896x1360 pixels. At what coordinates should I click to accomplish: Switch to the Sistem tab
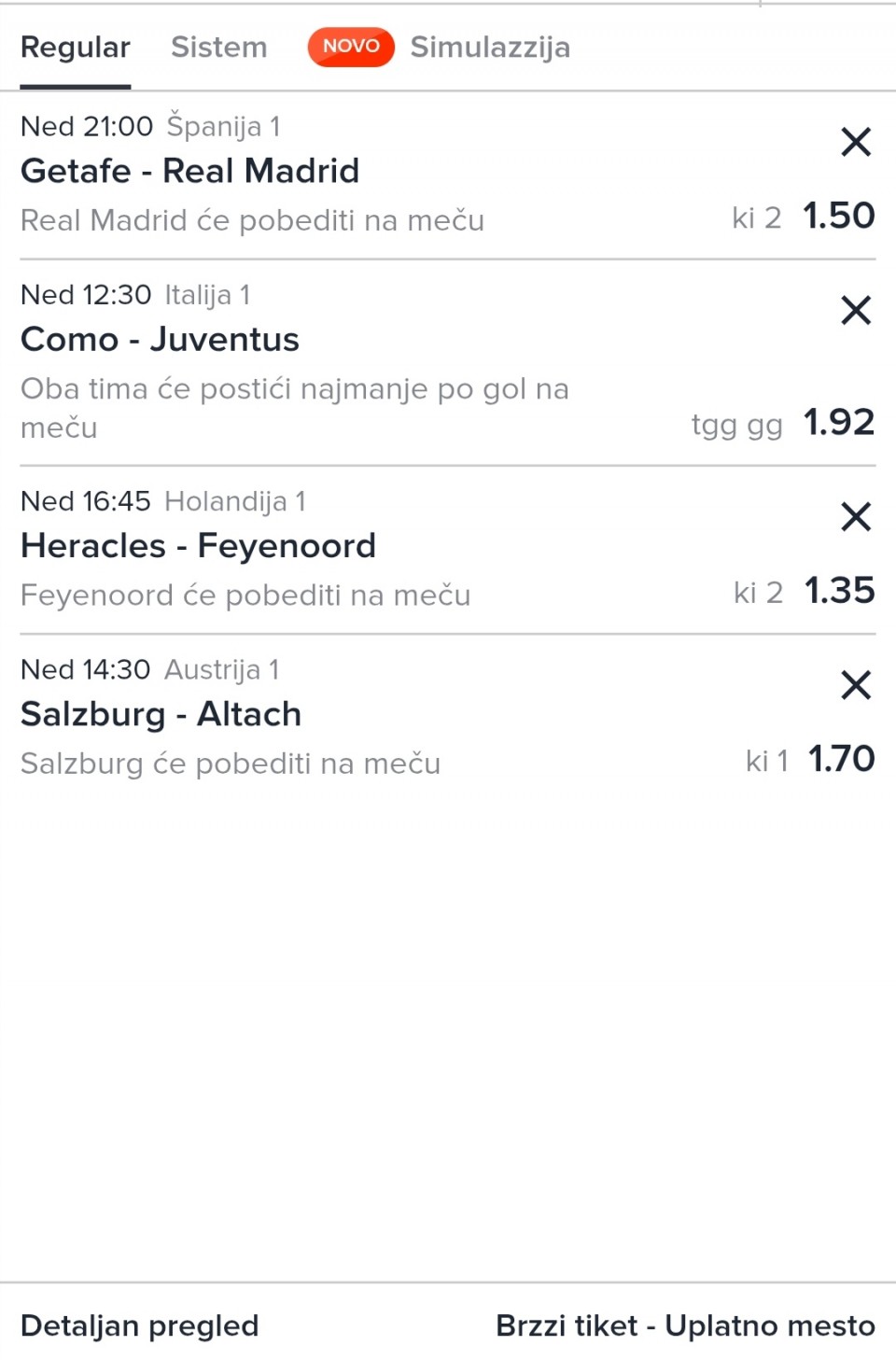point(218,48)
